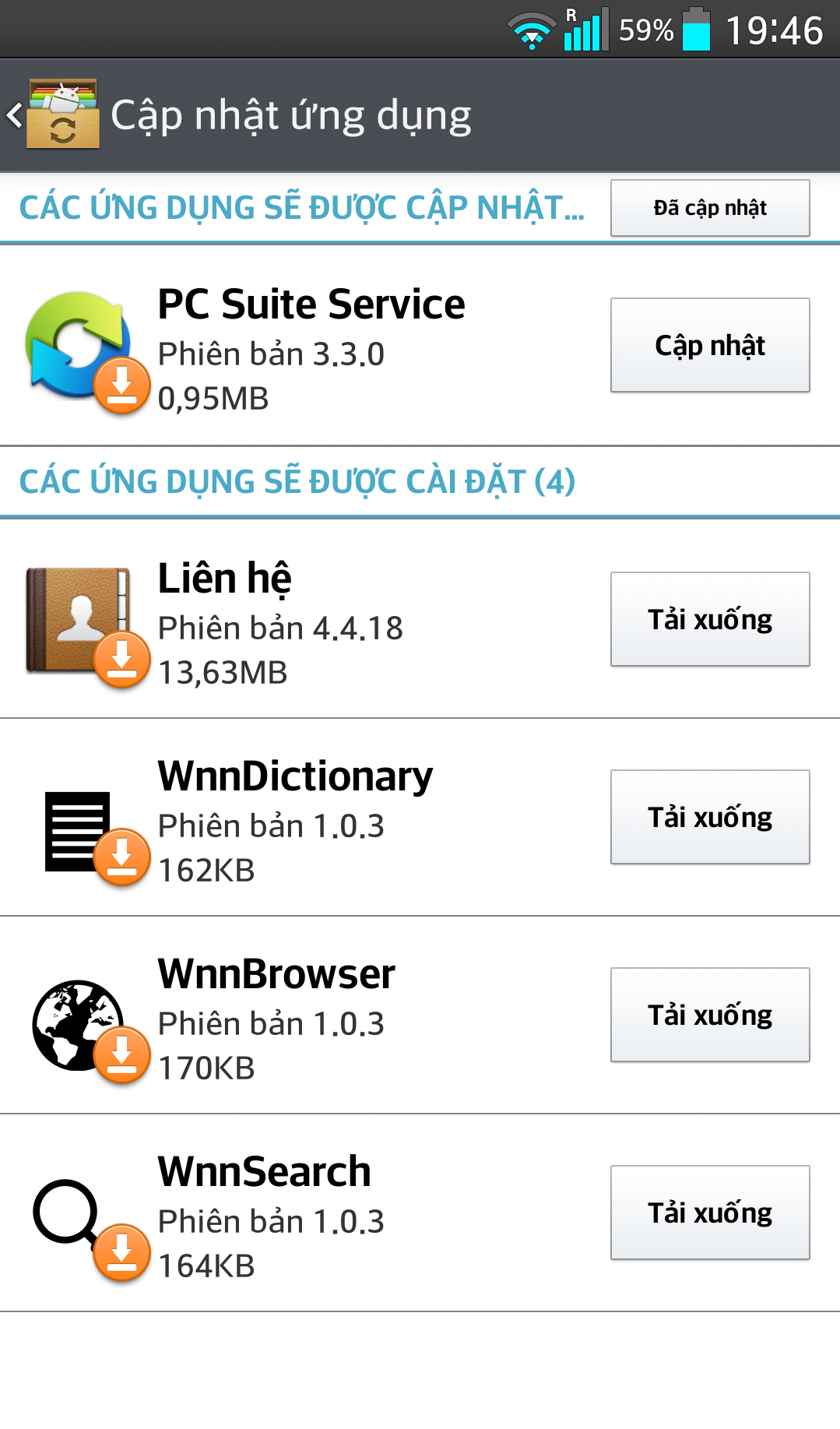Select the WnnBrowser app row
840x1429 pixels.
point(420,1015)
